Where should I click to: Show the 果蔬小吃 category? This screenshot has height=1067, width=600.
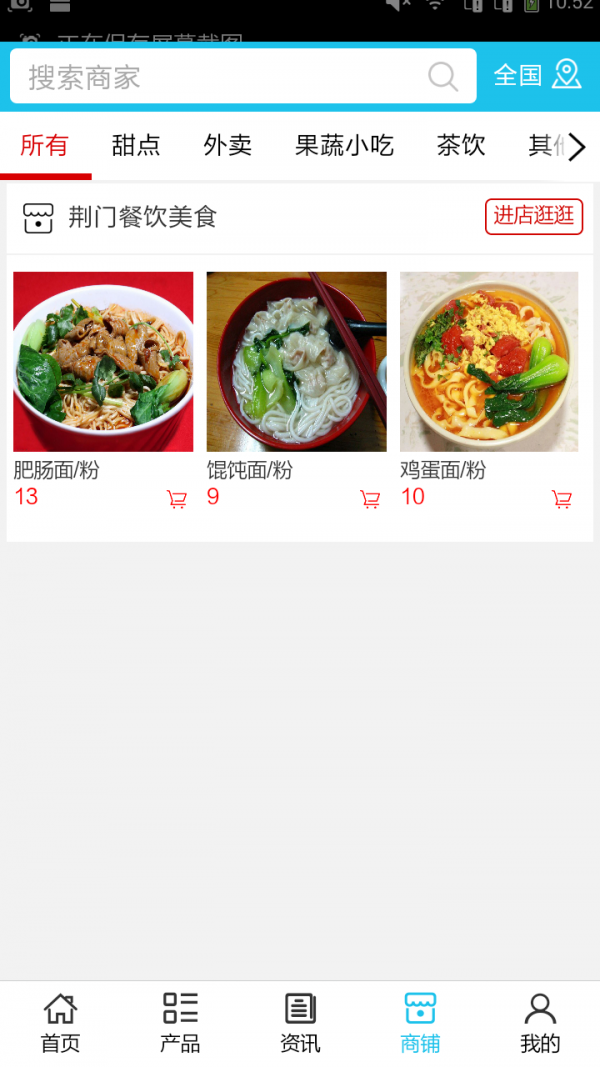[x=344, y=145]
